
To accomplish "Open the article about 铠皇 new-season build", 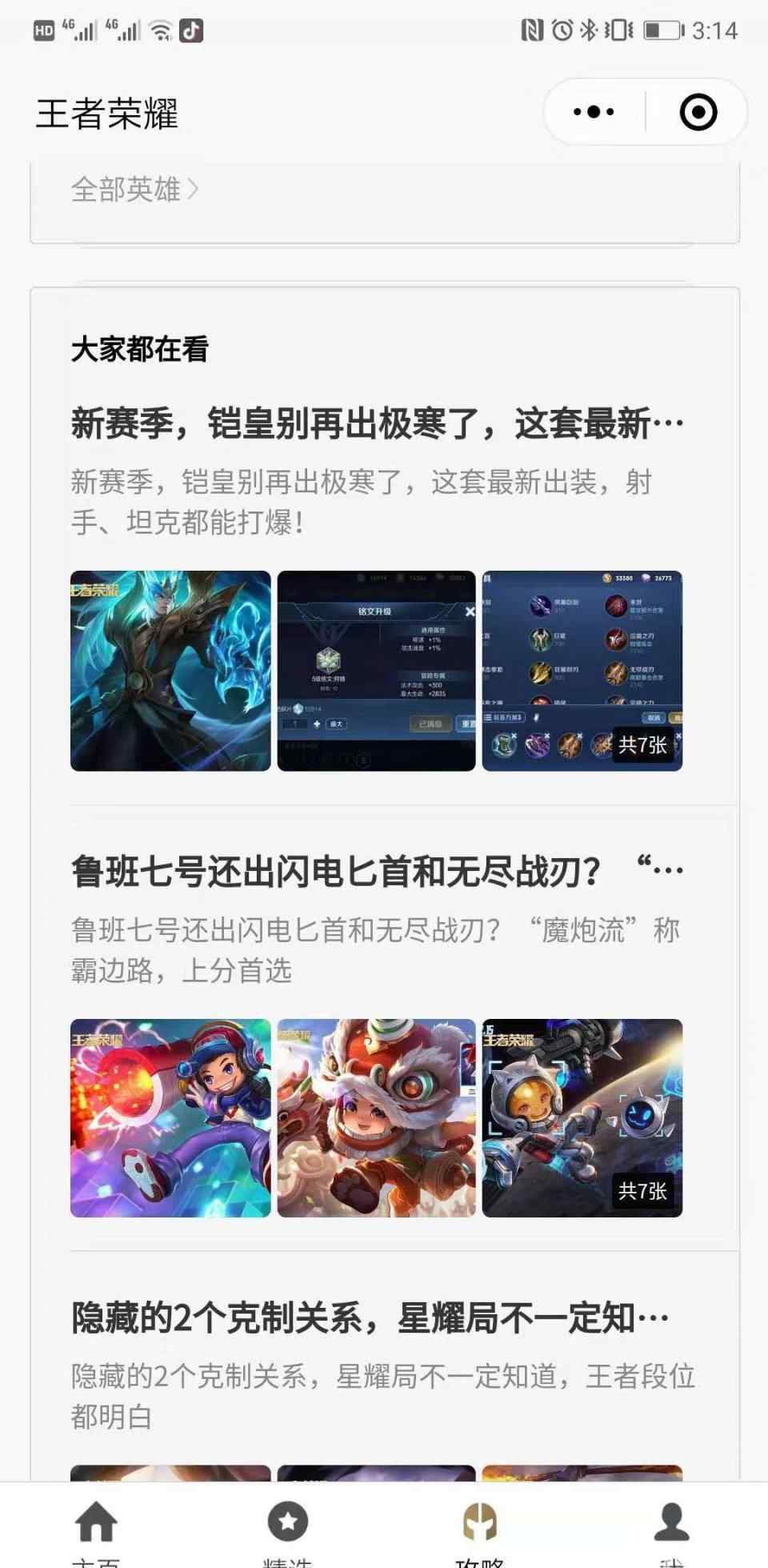I will [377, 423].
